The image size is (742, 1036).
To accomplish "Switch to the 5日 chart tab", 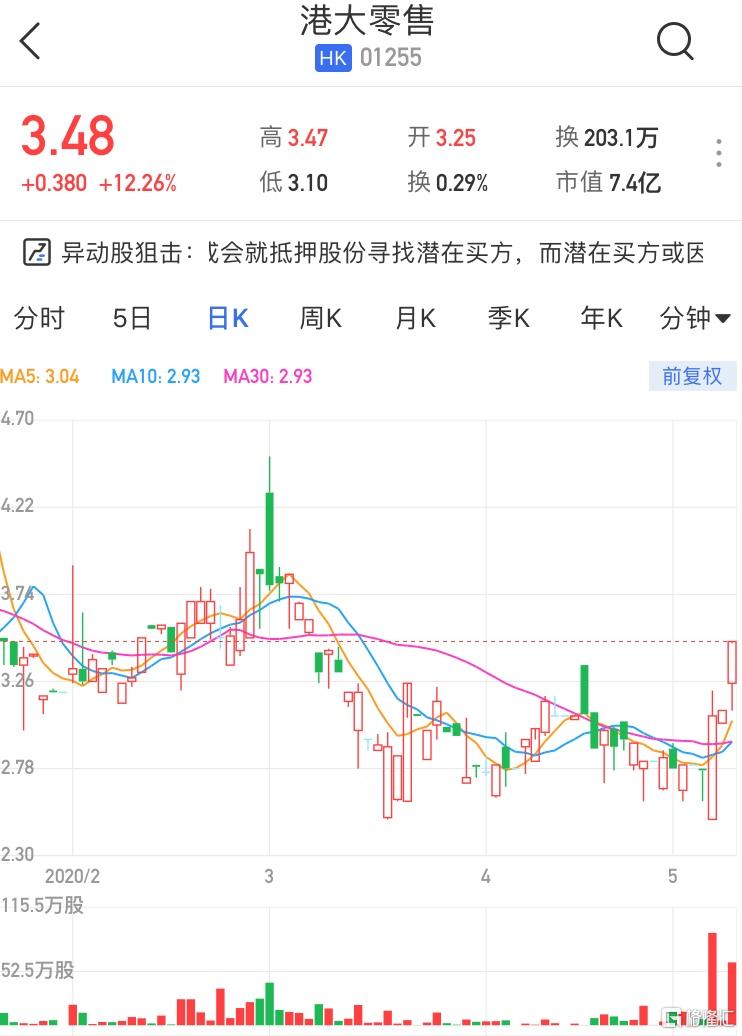I will (x=132, y=319).
